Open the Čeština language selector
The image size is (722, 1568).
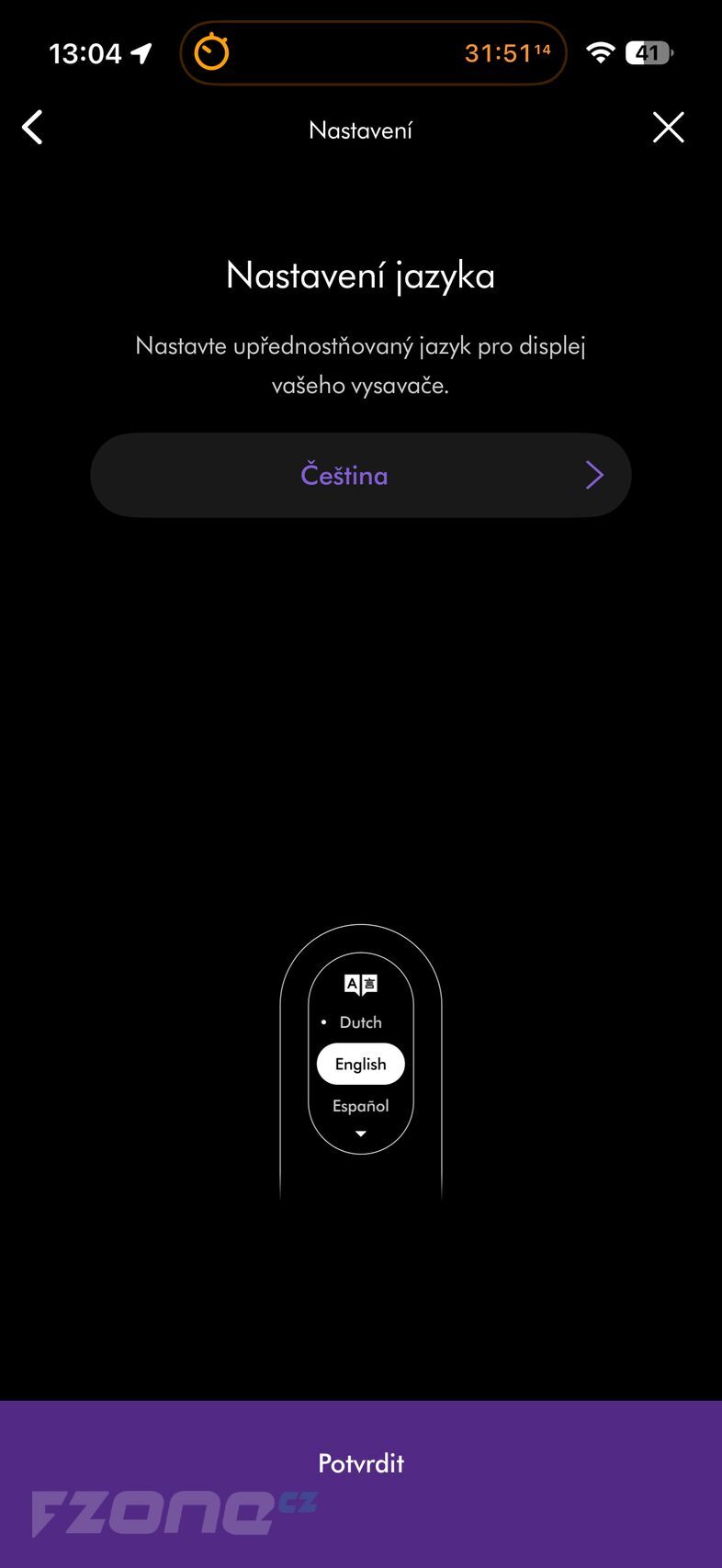[360, 475]
